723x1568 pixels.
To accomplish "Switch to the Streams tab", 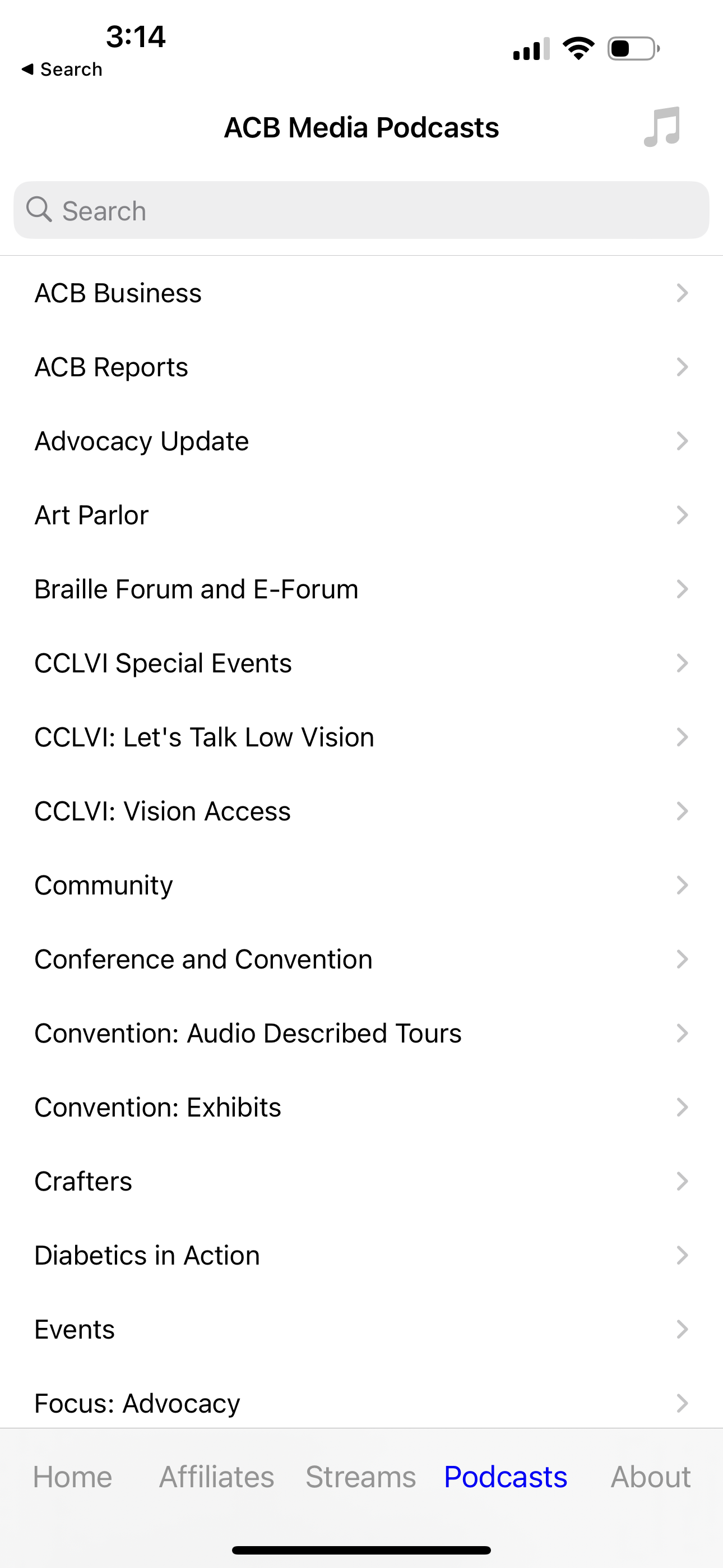I will point(361,1477).
